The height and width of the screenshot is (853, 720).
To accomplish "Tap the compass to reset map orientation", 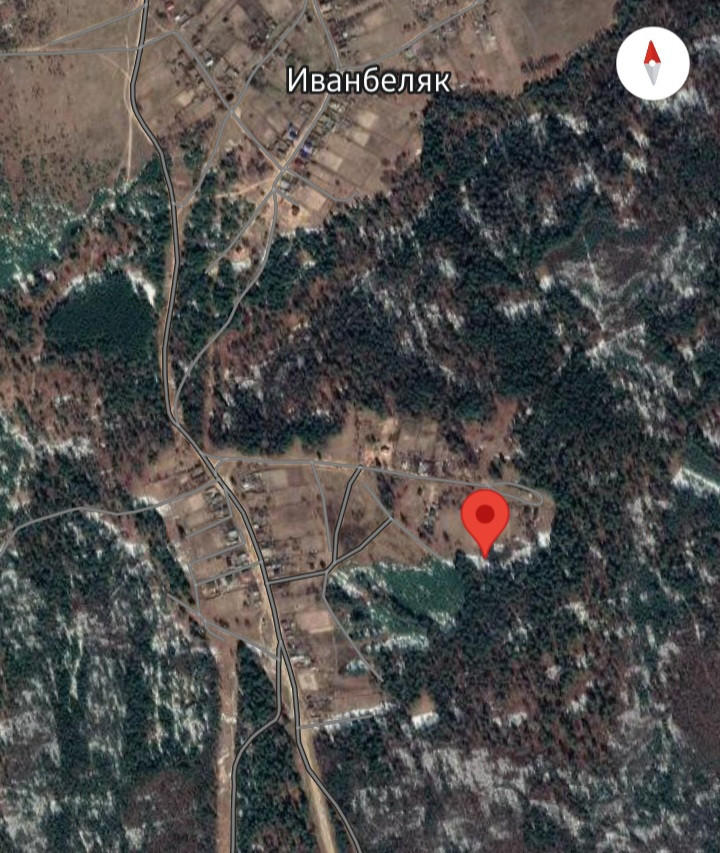I will click(652, 64).
